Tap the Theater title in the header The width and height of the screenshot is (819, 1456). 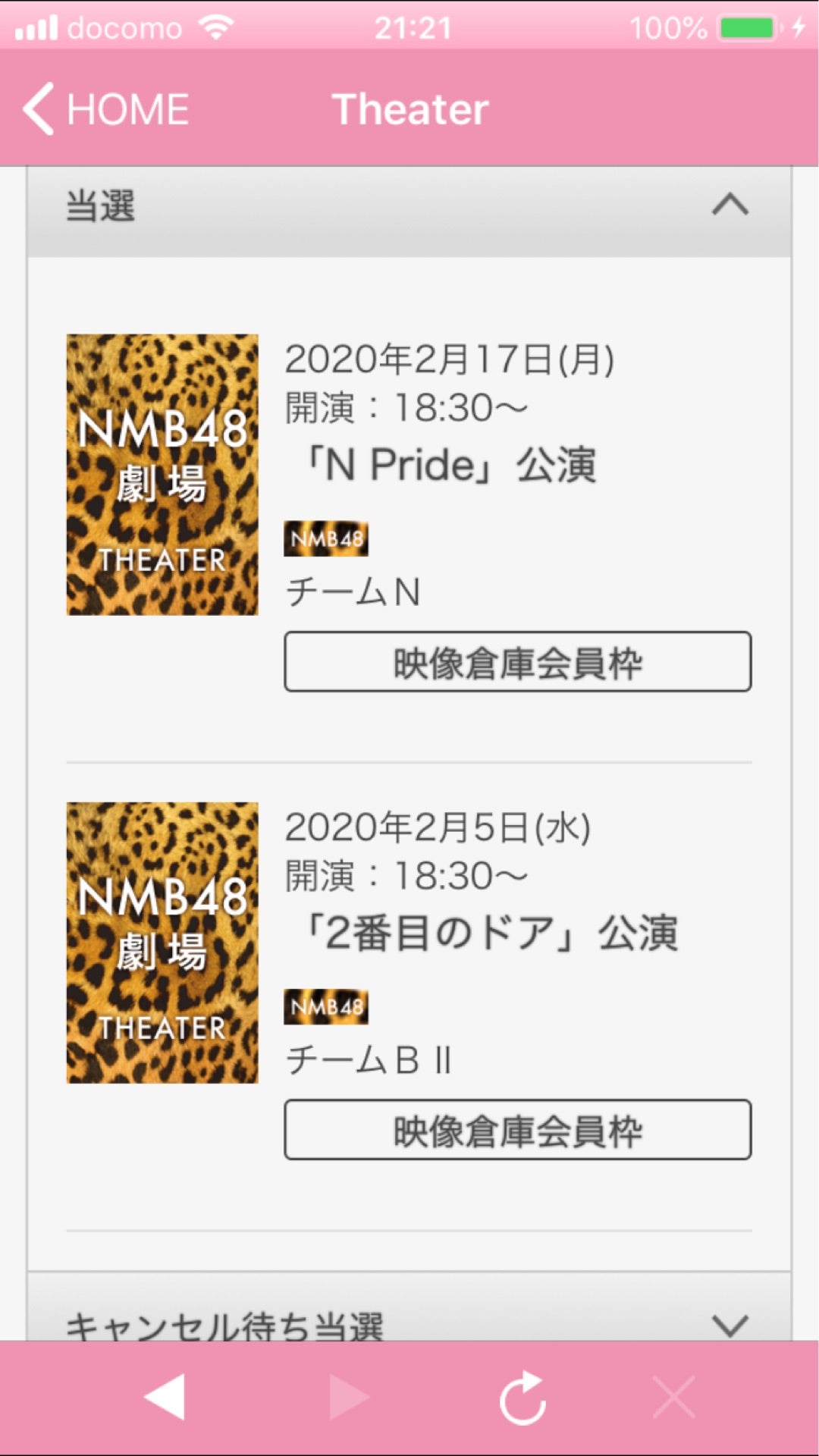click(x=410, y=108)
